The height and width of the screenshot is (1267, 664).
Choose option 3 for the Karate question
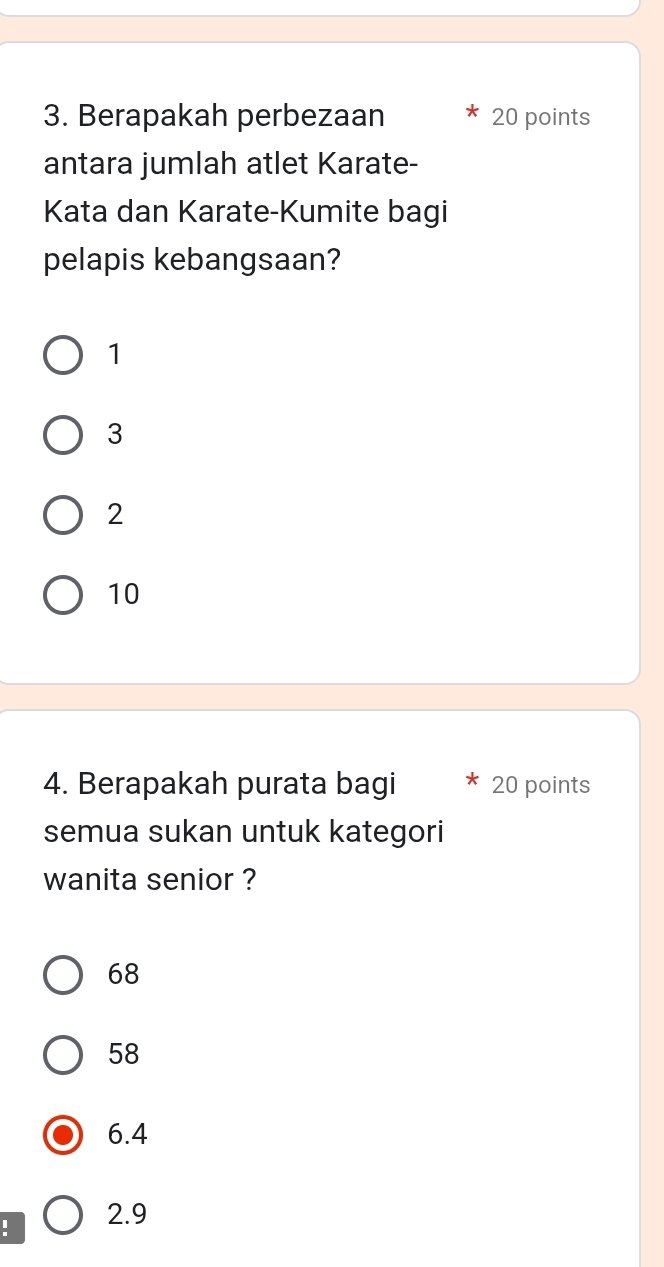(64, 435)
